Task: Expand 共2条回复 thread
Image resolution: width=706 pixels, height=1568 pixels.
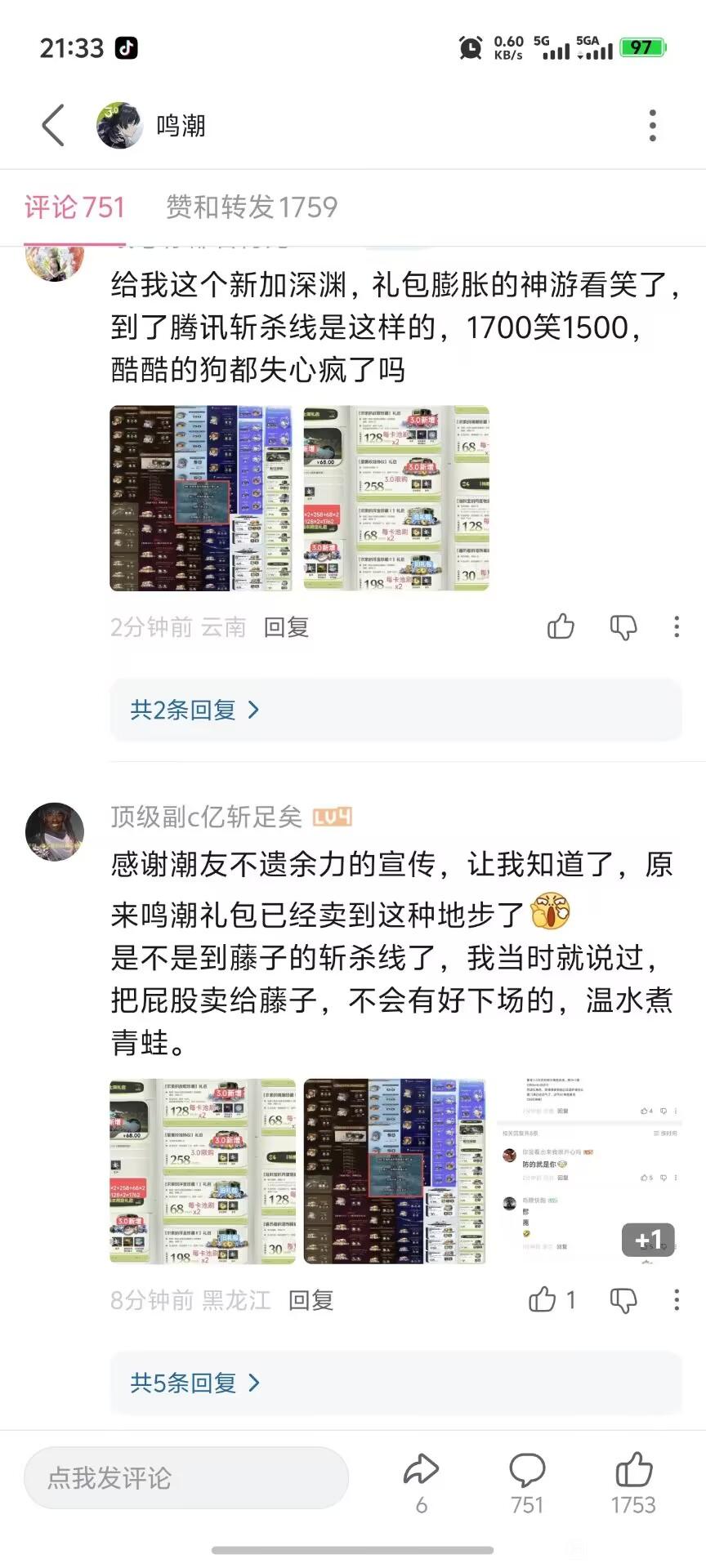Action: tap(194, 710)
